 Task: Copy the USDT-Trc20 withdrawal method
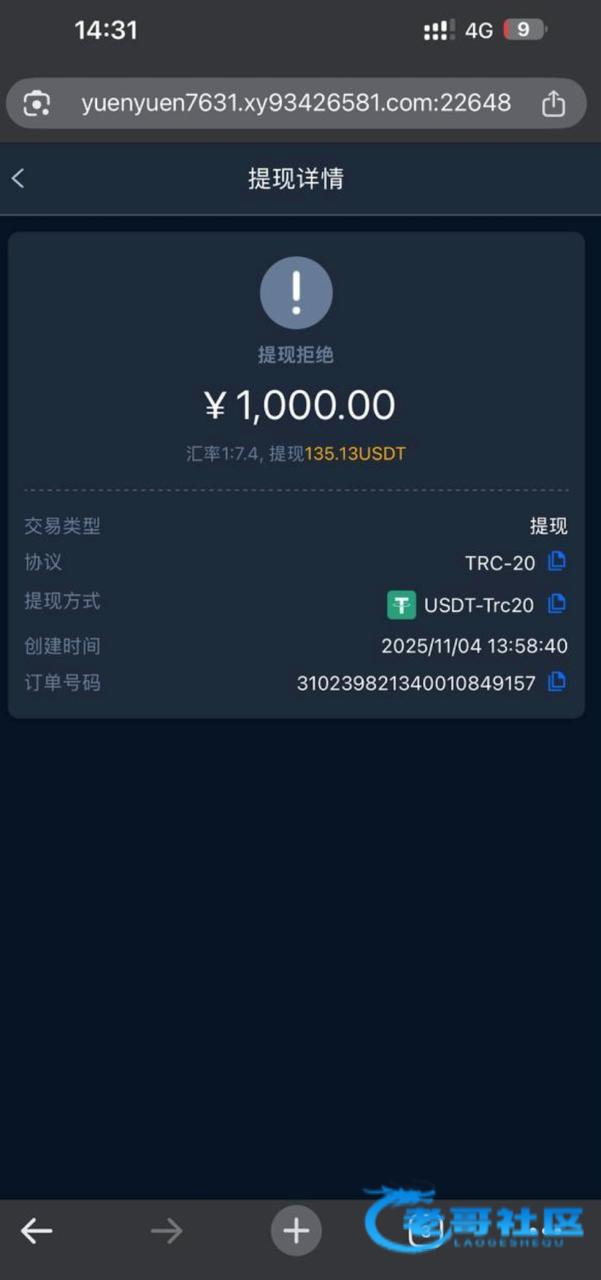(x=557, y=603)
